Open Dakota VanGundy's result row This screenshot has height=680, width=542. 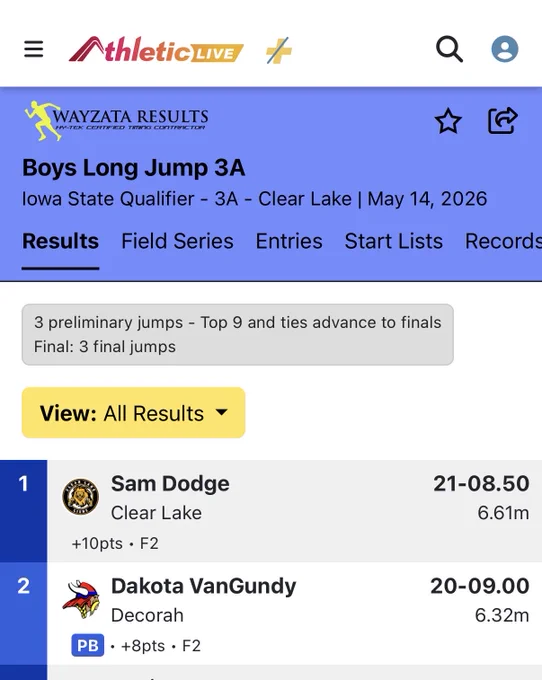pos(271,614)
